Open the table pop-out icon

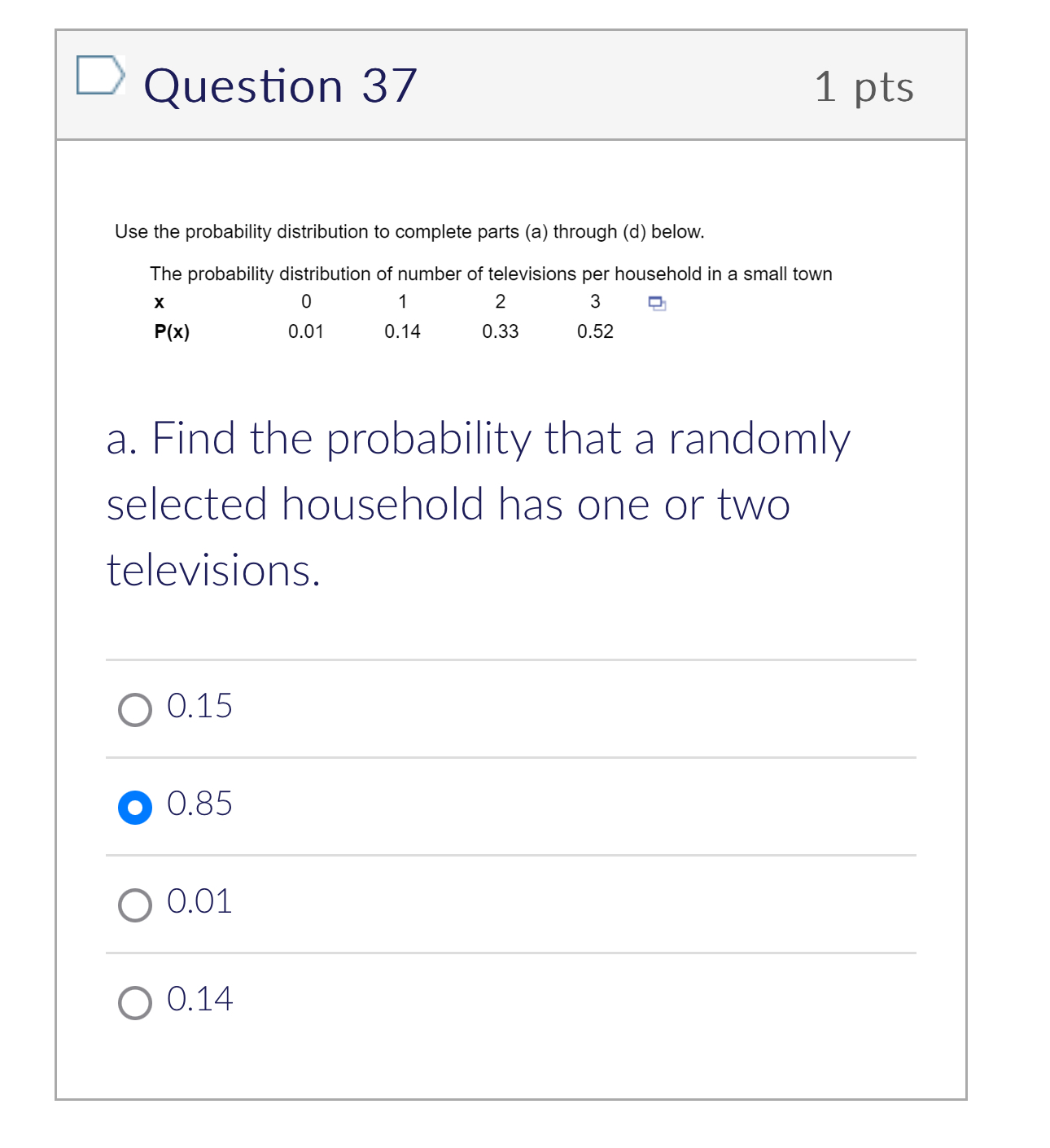[x=657, y=304]
